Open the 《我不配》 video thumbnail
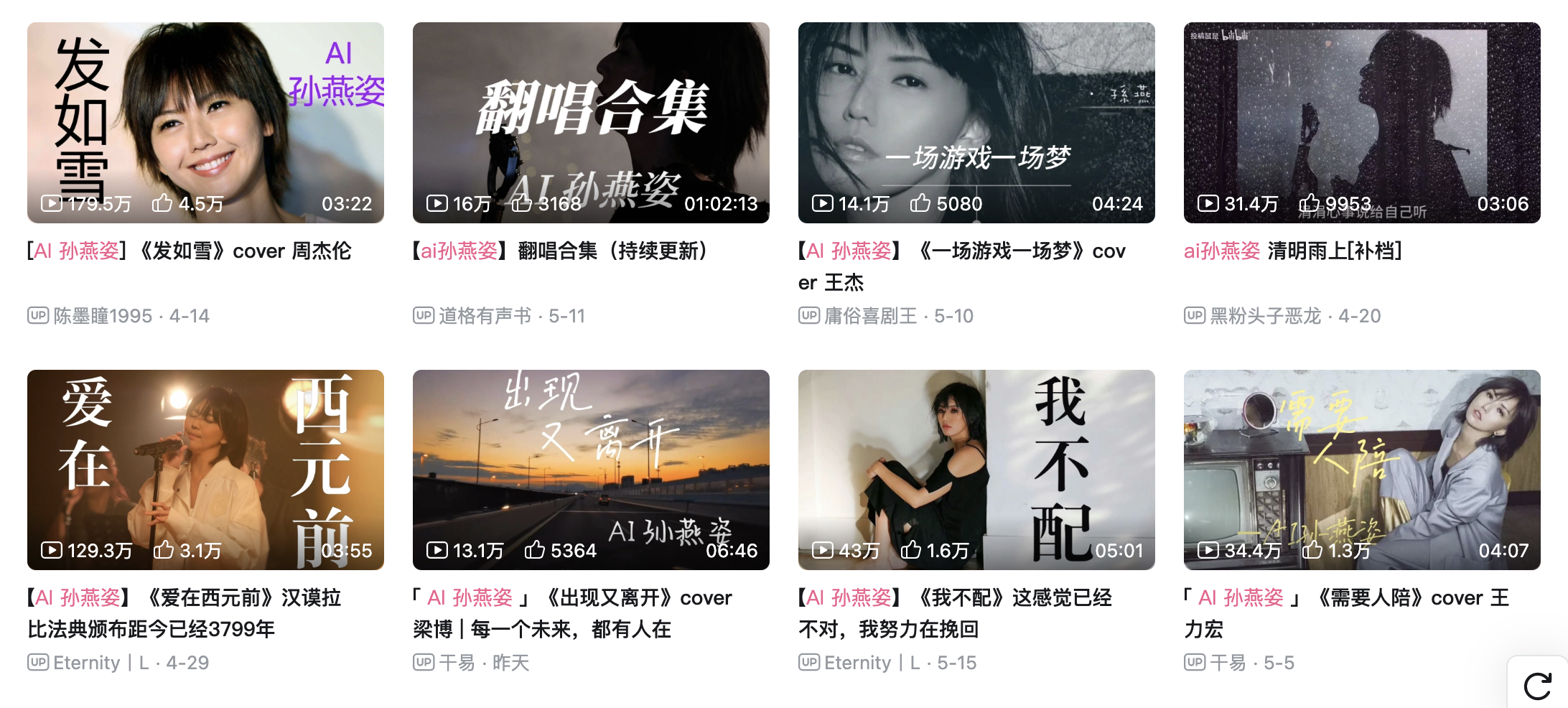1568x708 pixels. [x=976, y=470]
